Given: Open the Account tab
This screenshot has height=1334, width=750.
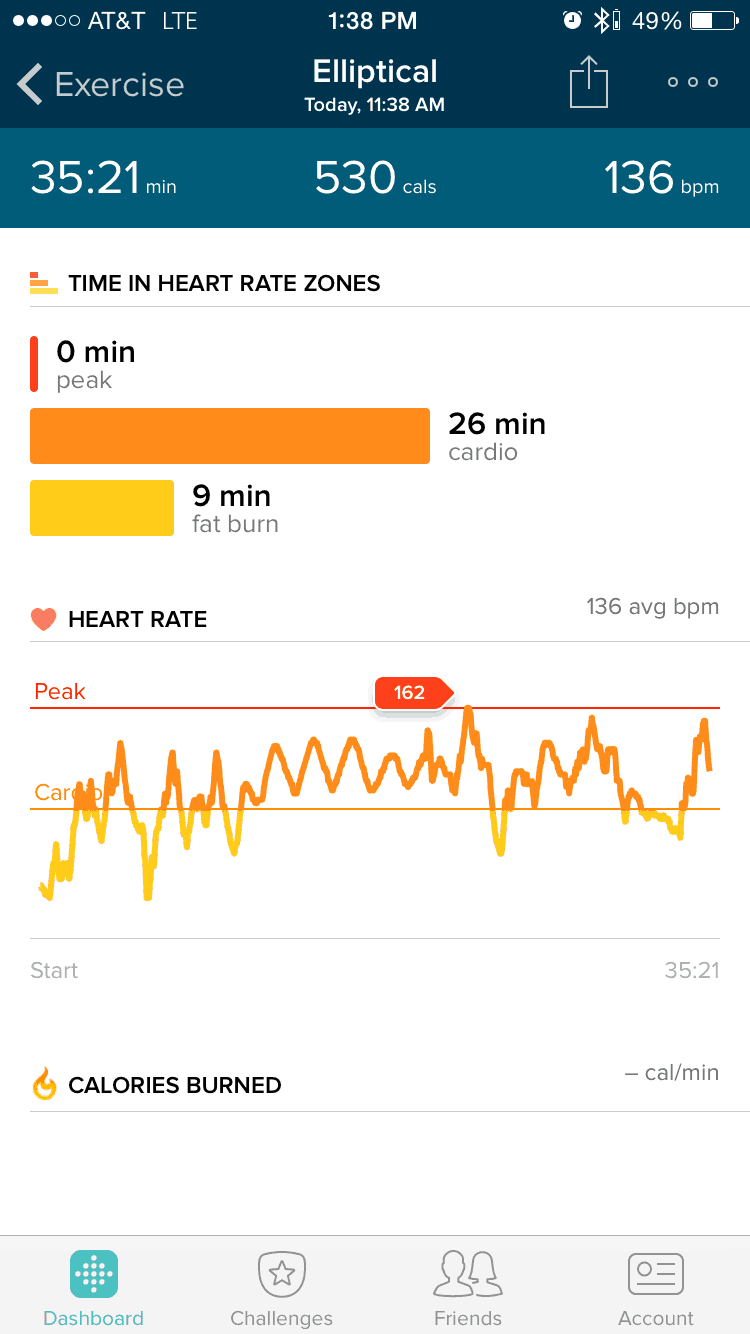Looking at the screenshot, I should [x=656, y=1289].
